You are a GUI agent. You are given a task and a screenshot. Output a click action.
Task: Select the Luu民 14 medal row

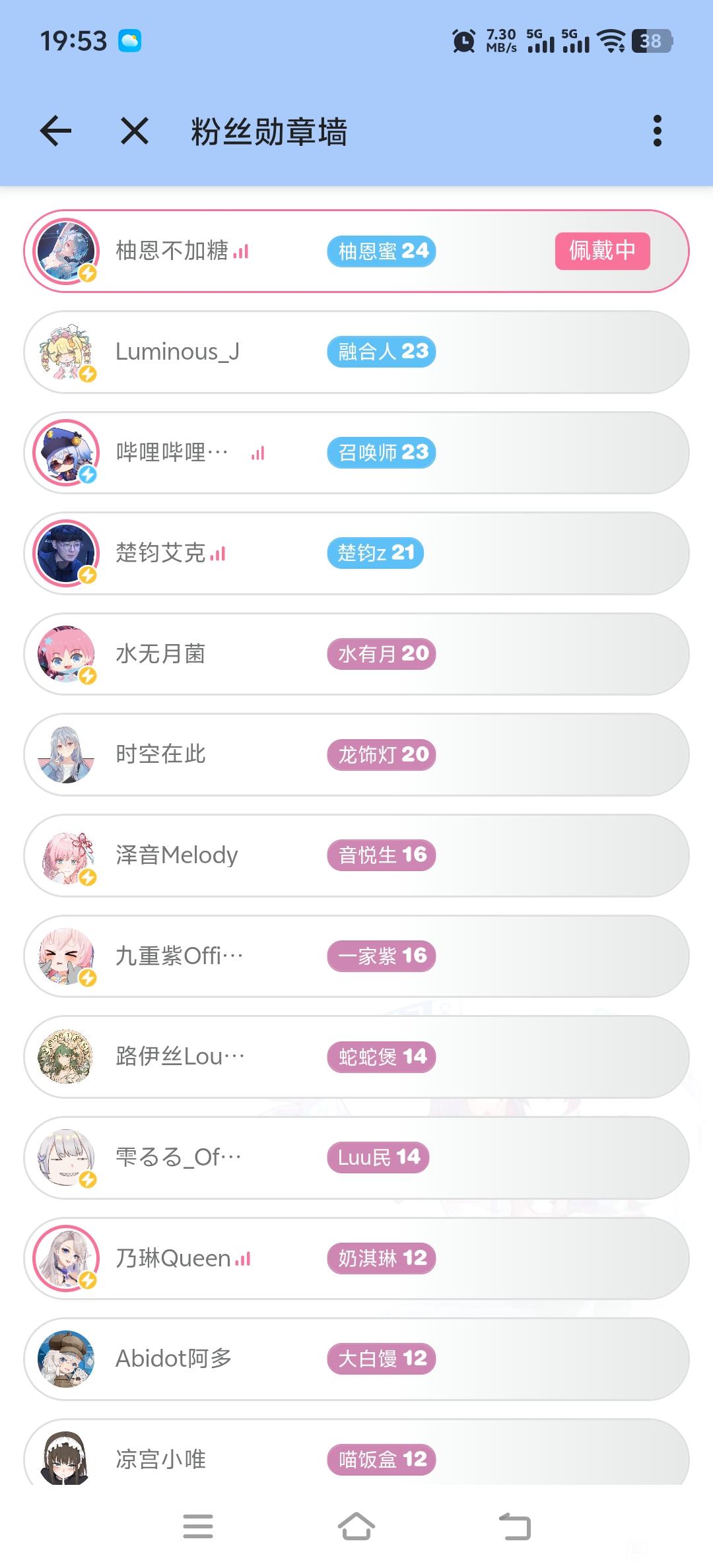[356, 1158]
